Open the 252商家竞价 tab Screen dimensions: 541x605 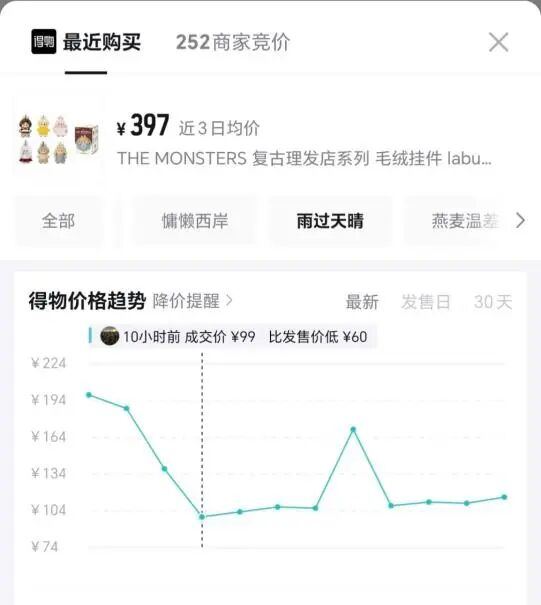coord(233,42)
